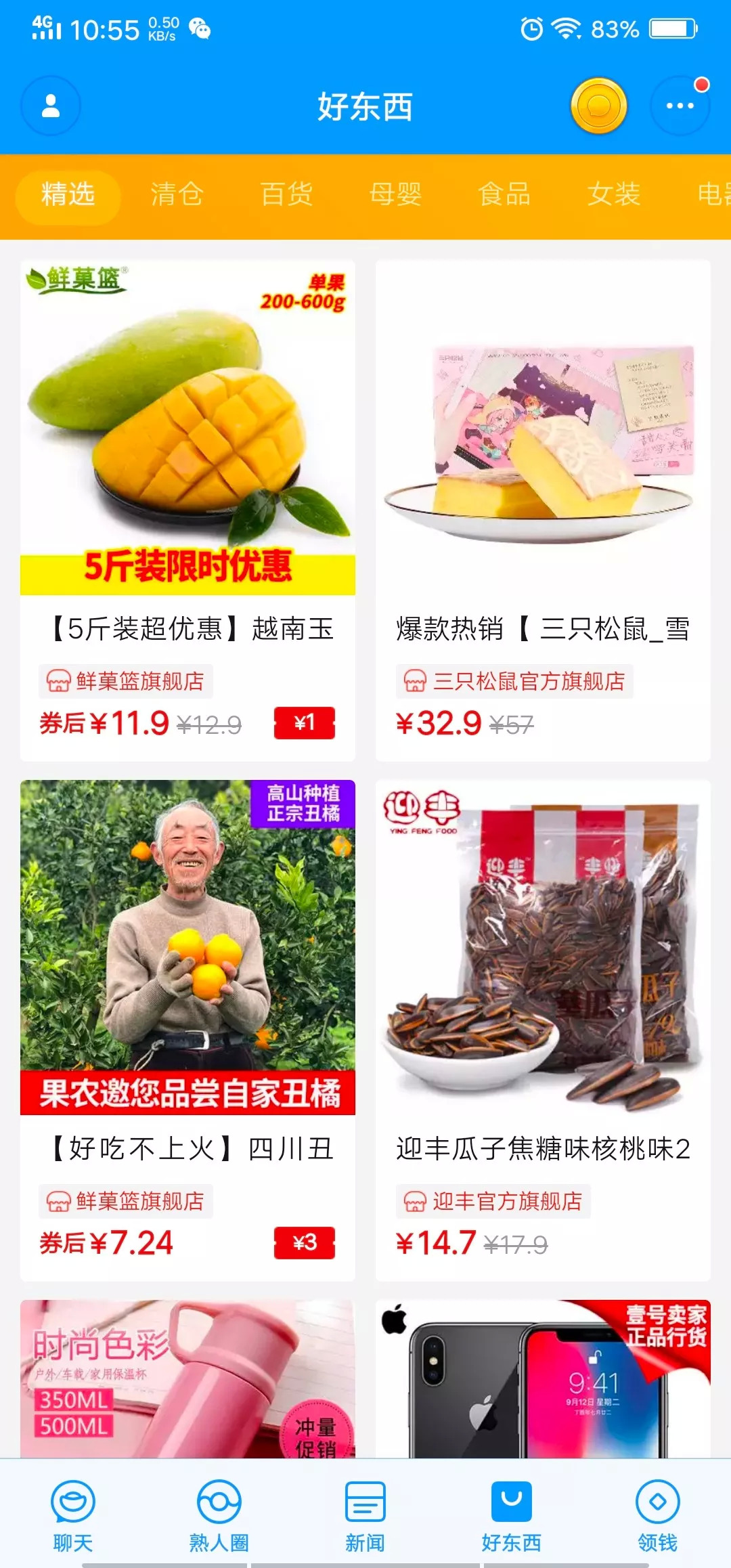Screen dimensions: 731x1568
Task: Switch to the 食品 category tab
Action: pos(504,195)
